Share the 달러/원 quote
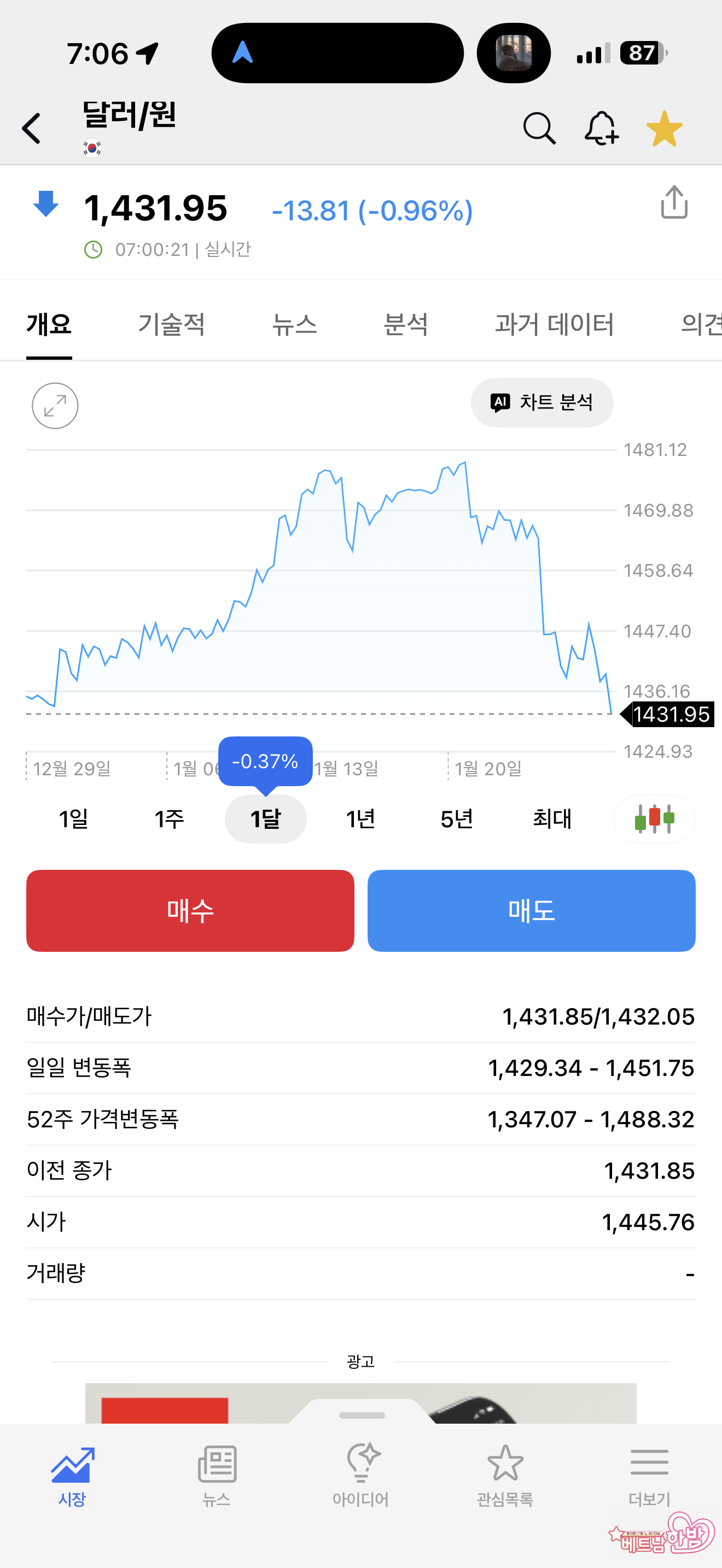Image resolution: width=722 pixels, height=1568 pixels. click(674, 203)
